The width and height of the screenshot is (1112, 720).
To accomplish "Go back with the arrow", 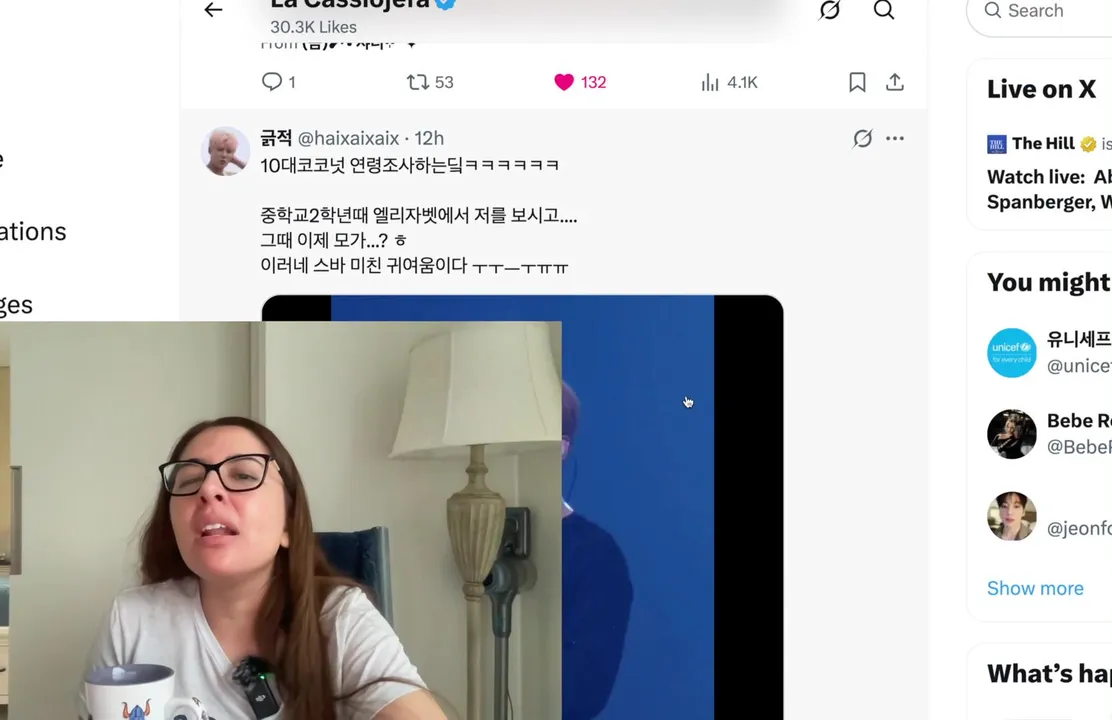I will pos(213,10).
